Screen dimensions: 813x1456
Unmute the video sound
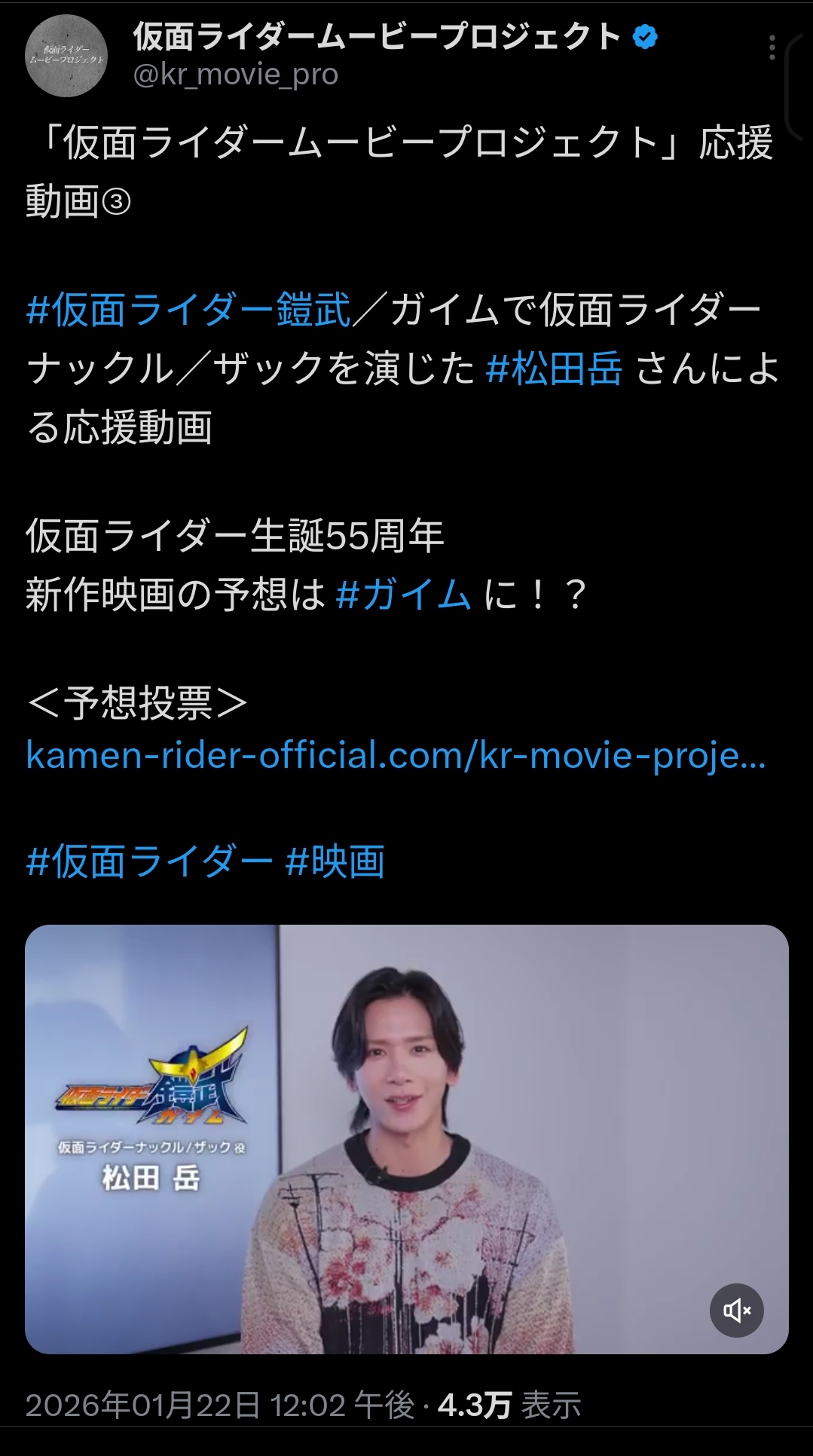(x=736, y=1311)
